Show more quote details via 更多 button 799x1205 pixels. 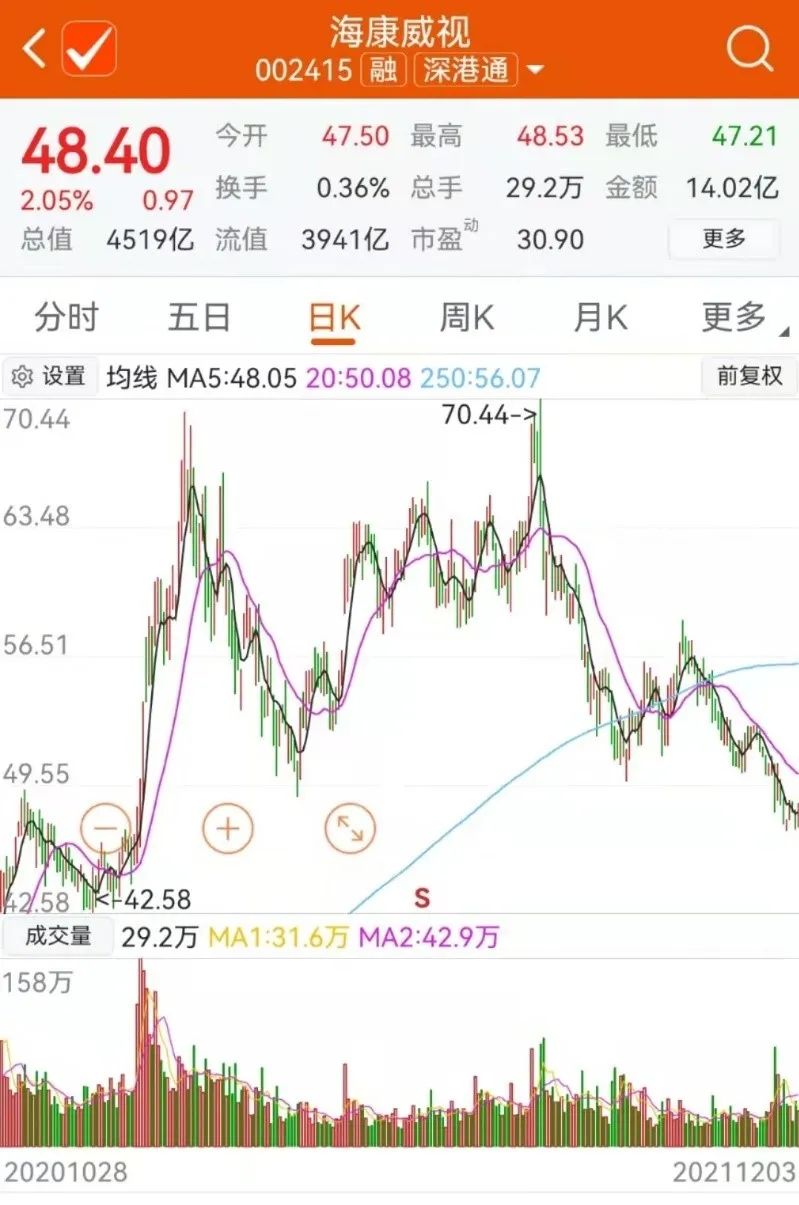[x=724, y=239]
